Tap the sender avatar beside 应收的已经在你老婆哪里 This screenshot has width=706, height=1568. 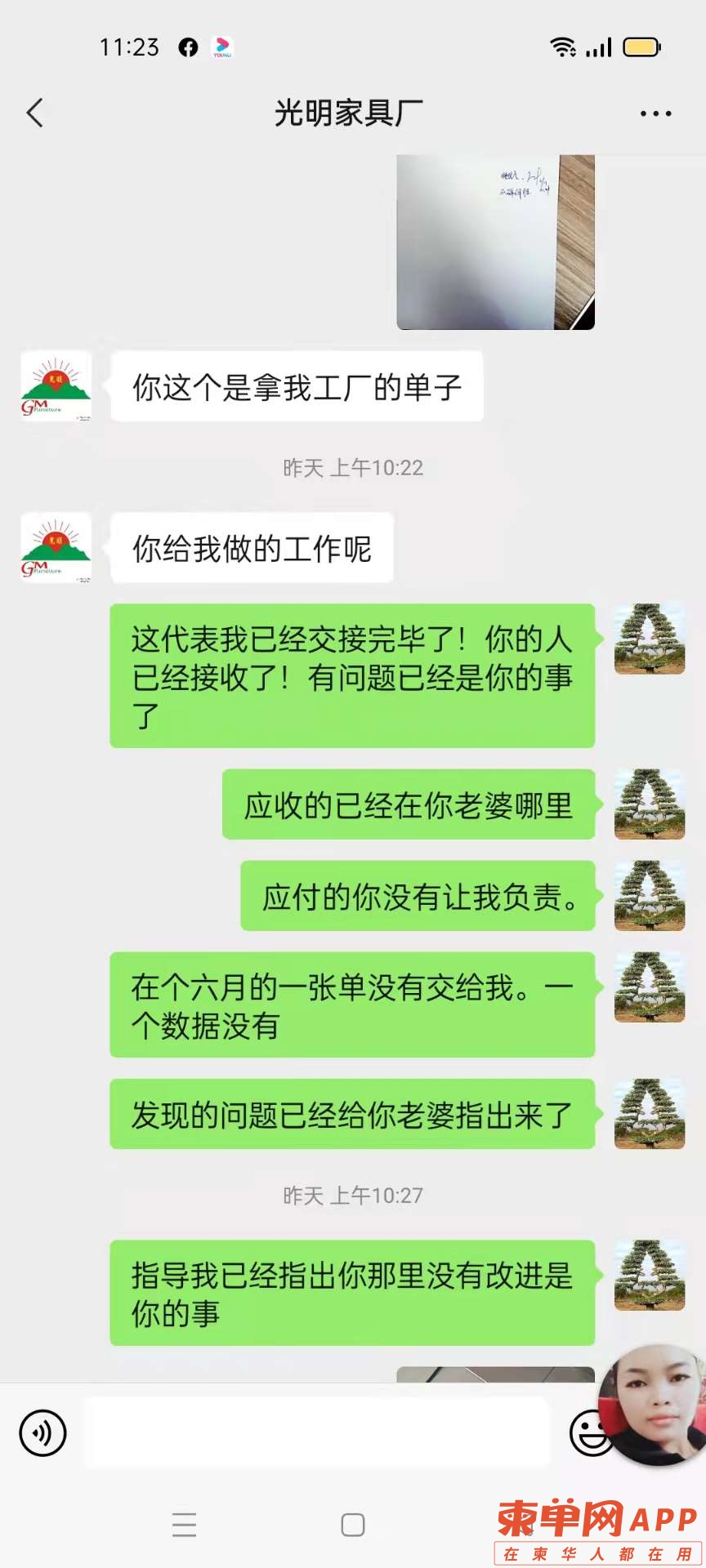(x=650, y=804)
